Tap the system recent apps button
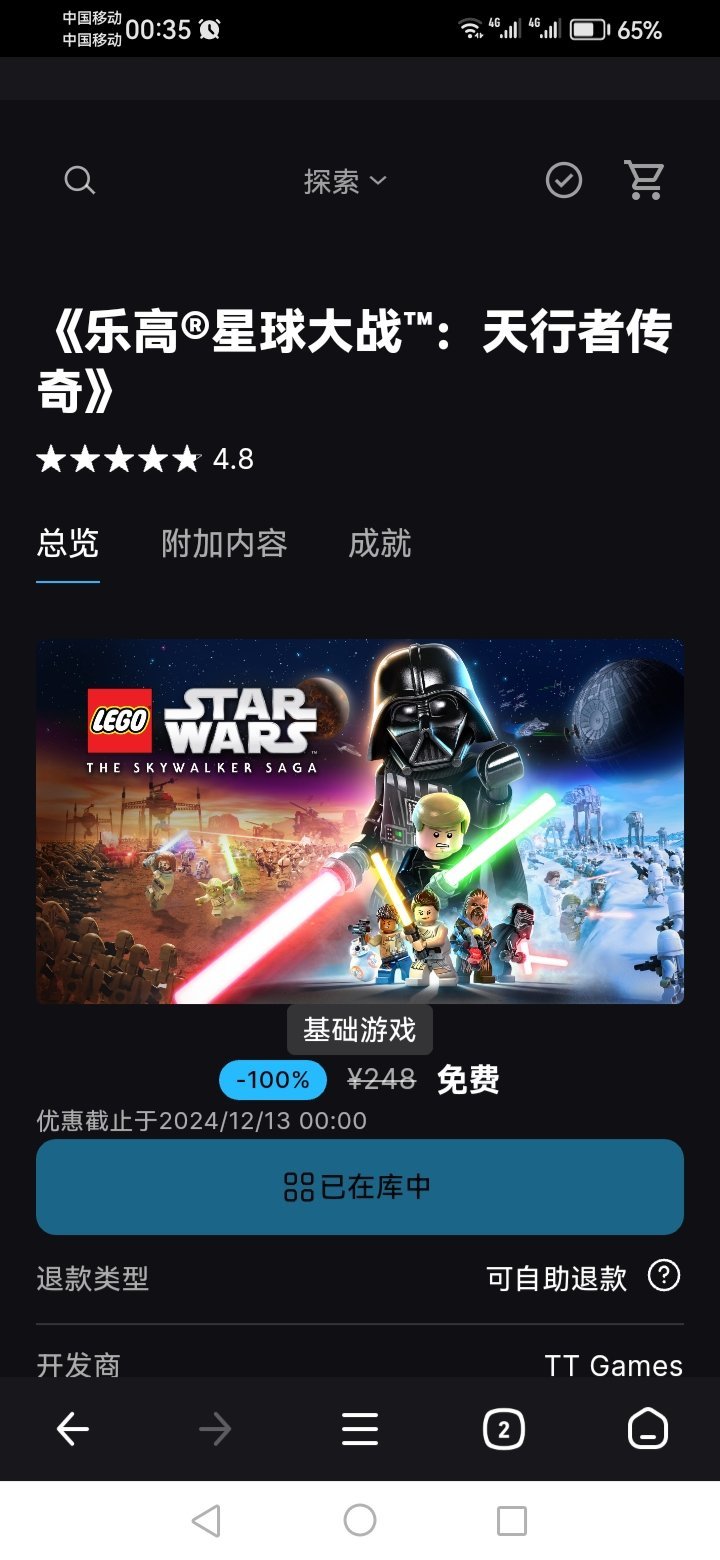The width and height of the screenshot is (720, 1560). pos(511,1521)
